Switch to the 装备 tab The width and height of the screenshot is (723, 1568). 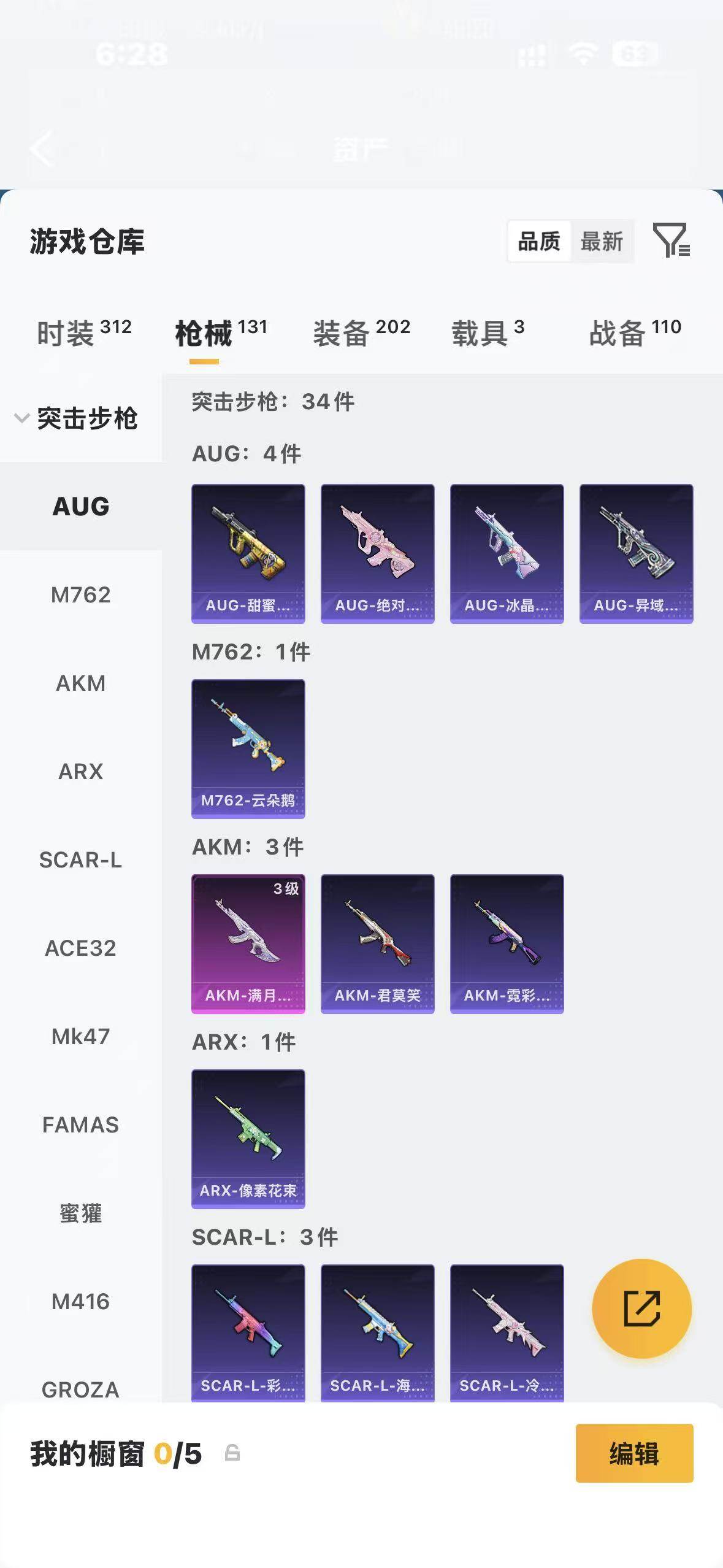coord(362,332)
